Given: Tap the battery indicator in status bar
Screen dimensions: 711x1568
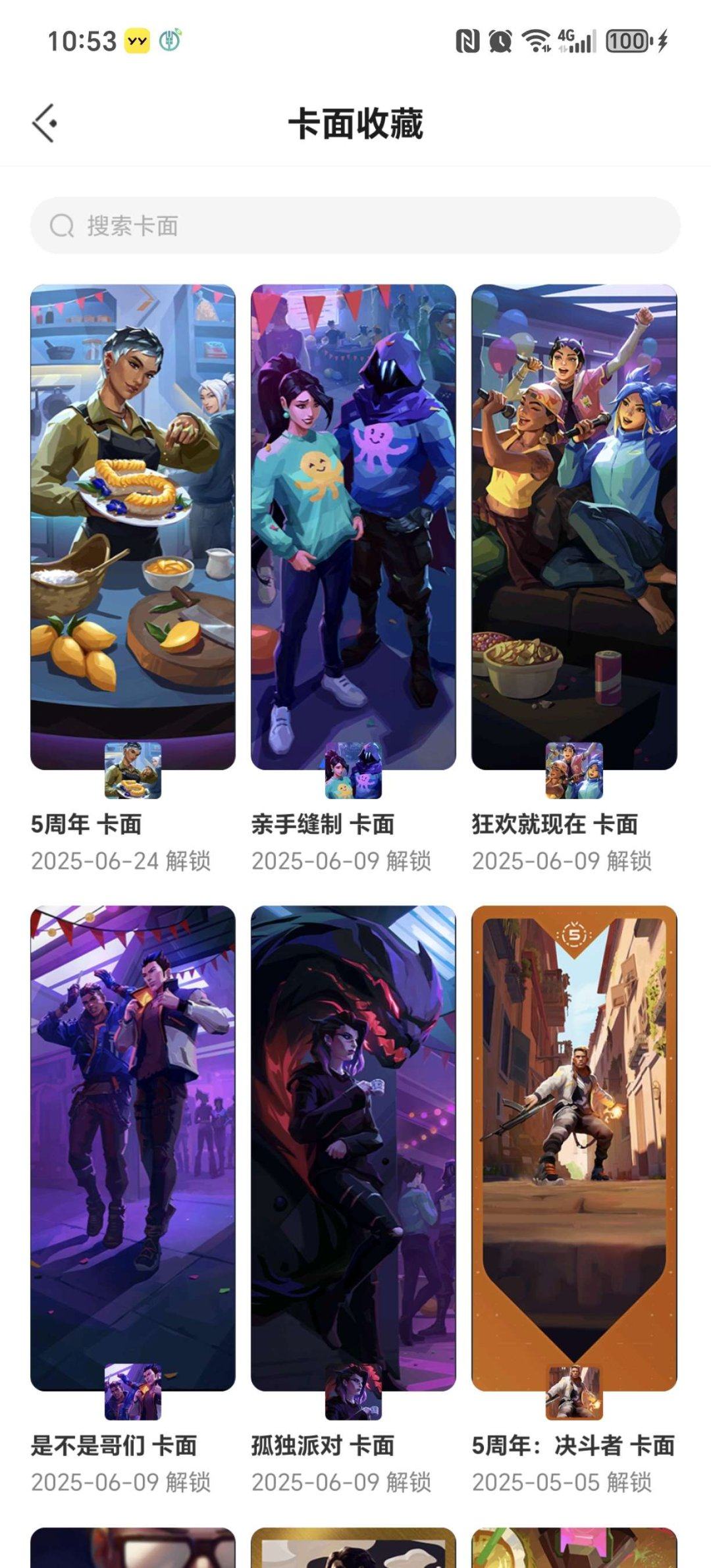Looking at the screenshot, I should (628, 41).
